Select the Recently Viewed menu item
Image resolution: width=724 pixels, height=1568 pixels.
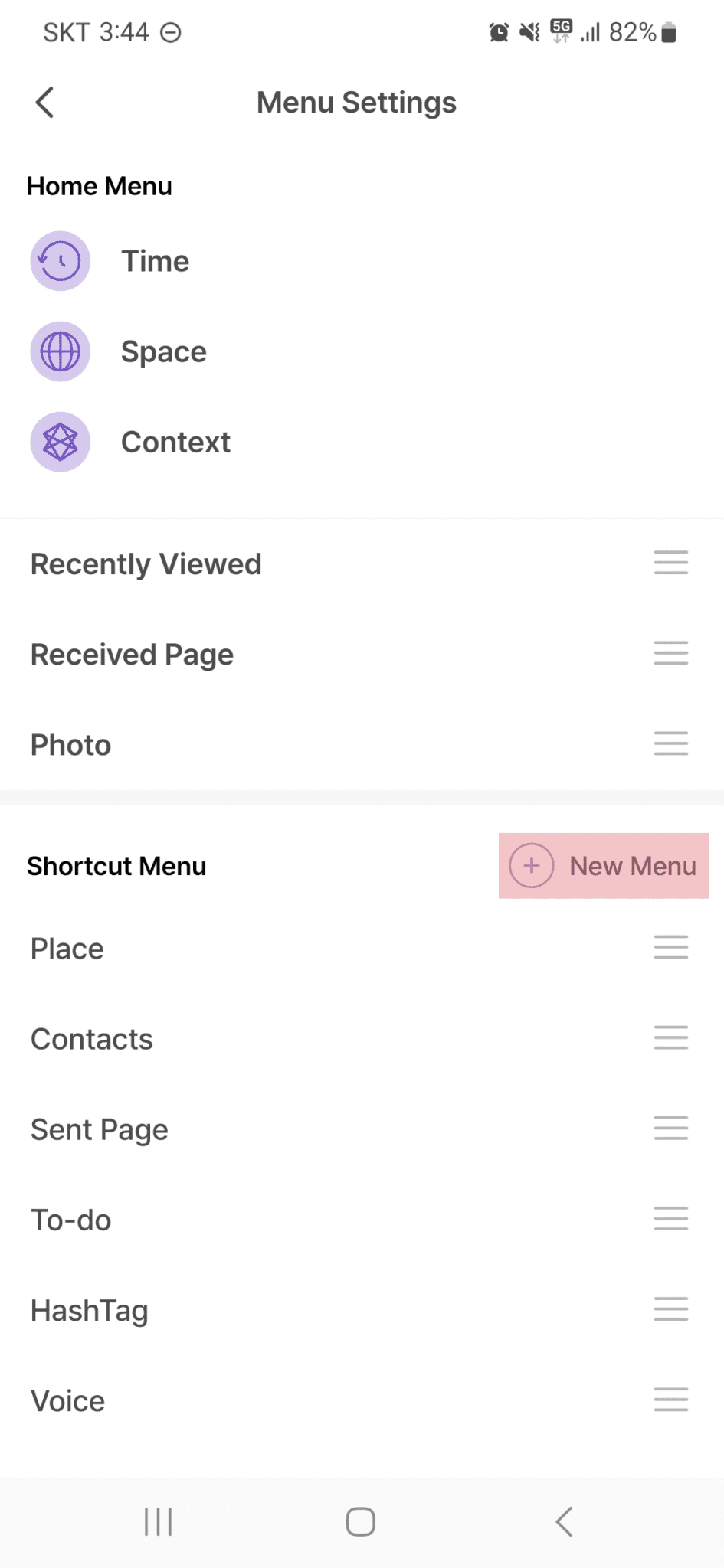tap(146, 563)
